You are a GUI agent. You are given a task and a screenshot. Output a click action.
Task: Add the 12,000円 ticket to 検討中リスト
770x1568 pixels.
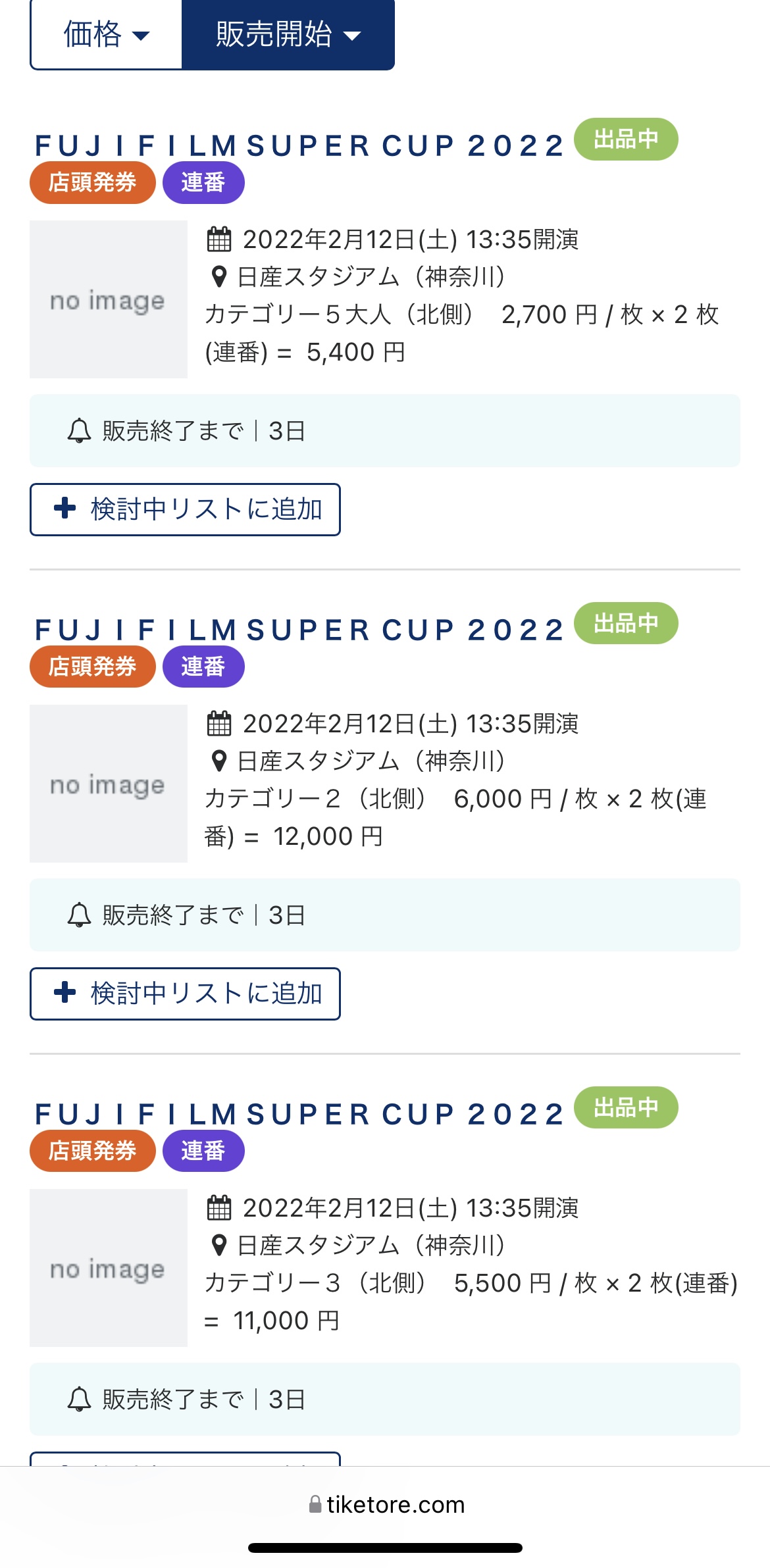coord(185,994)
